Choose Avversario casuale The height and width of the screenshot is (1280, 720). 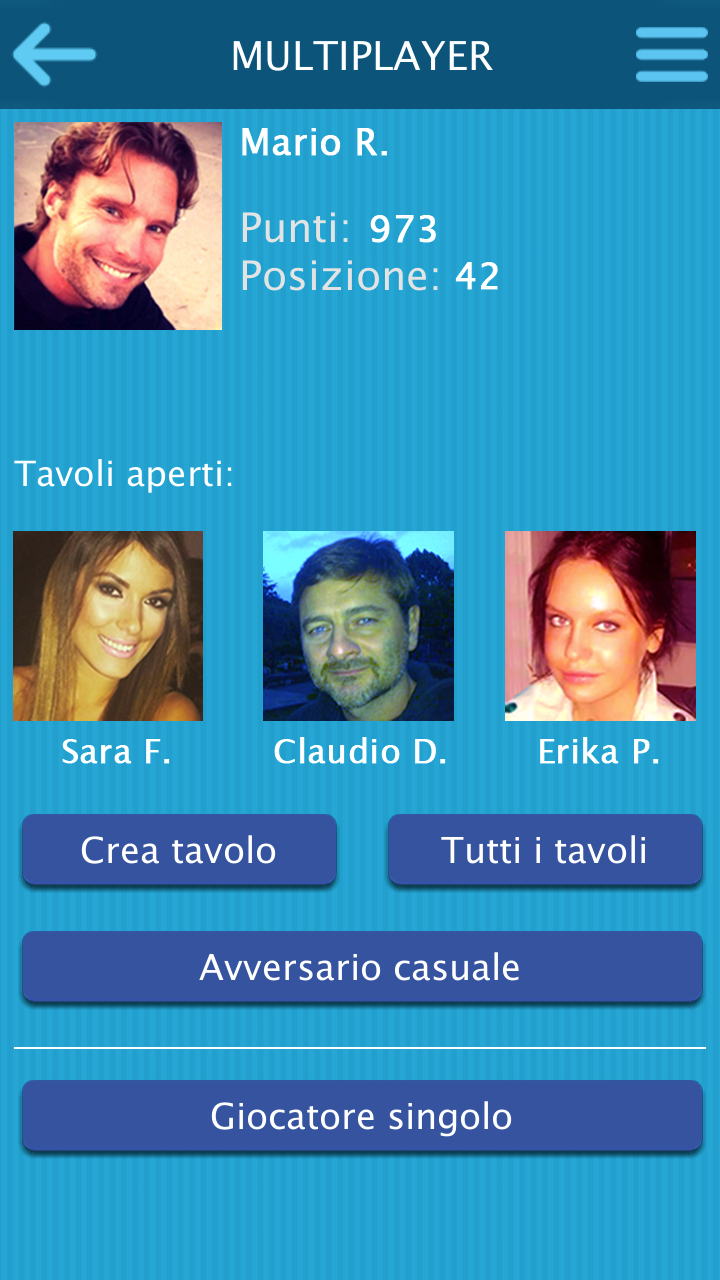362,967
